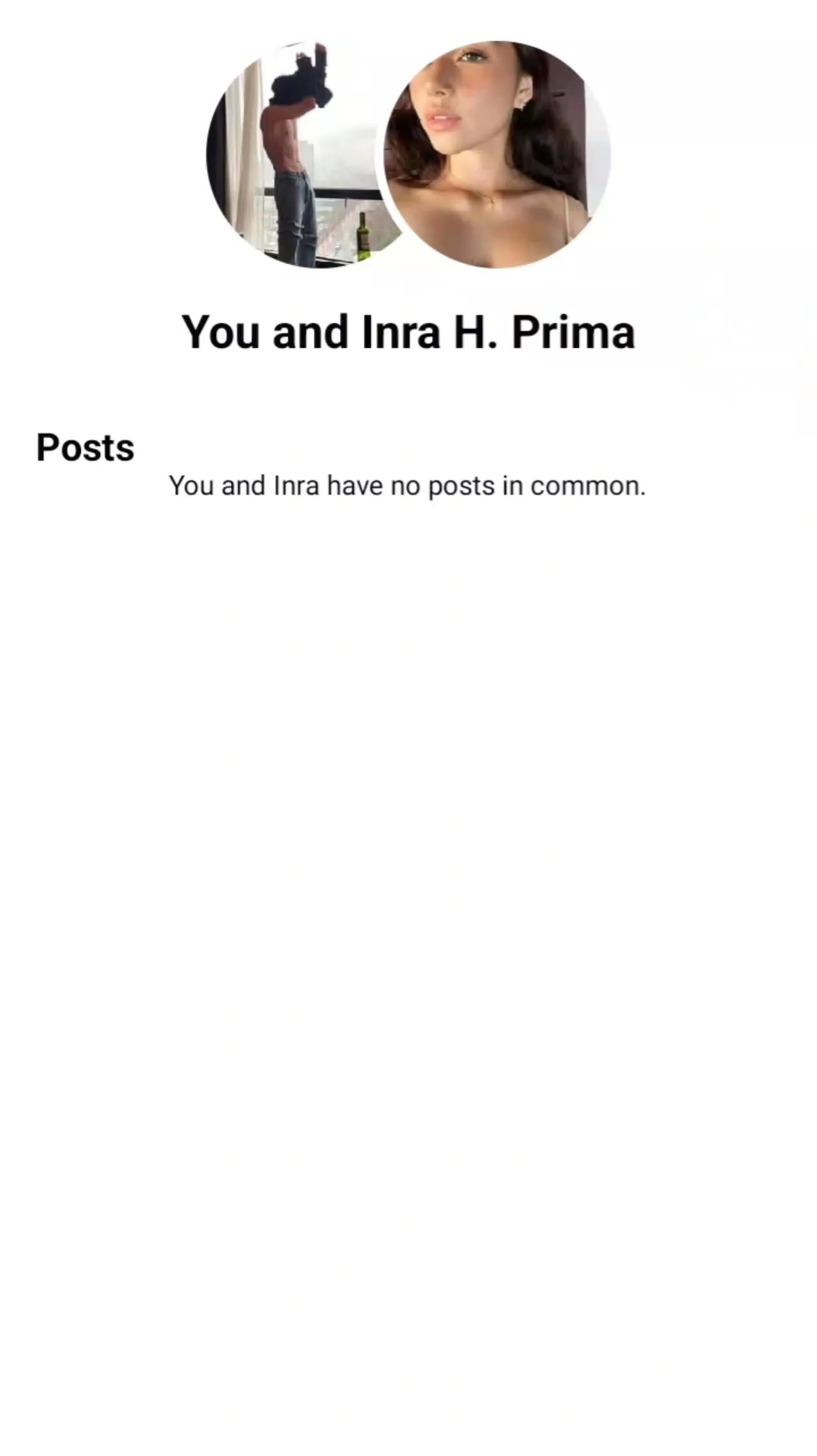Open Inra H. Prima's profile picture

tap(496, 154)
